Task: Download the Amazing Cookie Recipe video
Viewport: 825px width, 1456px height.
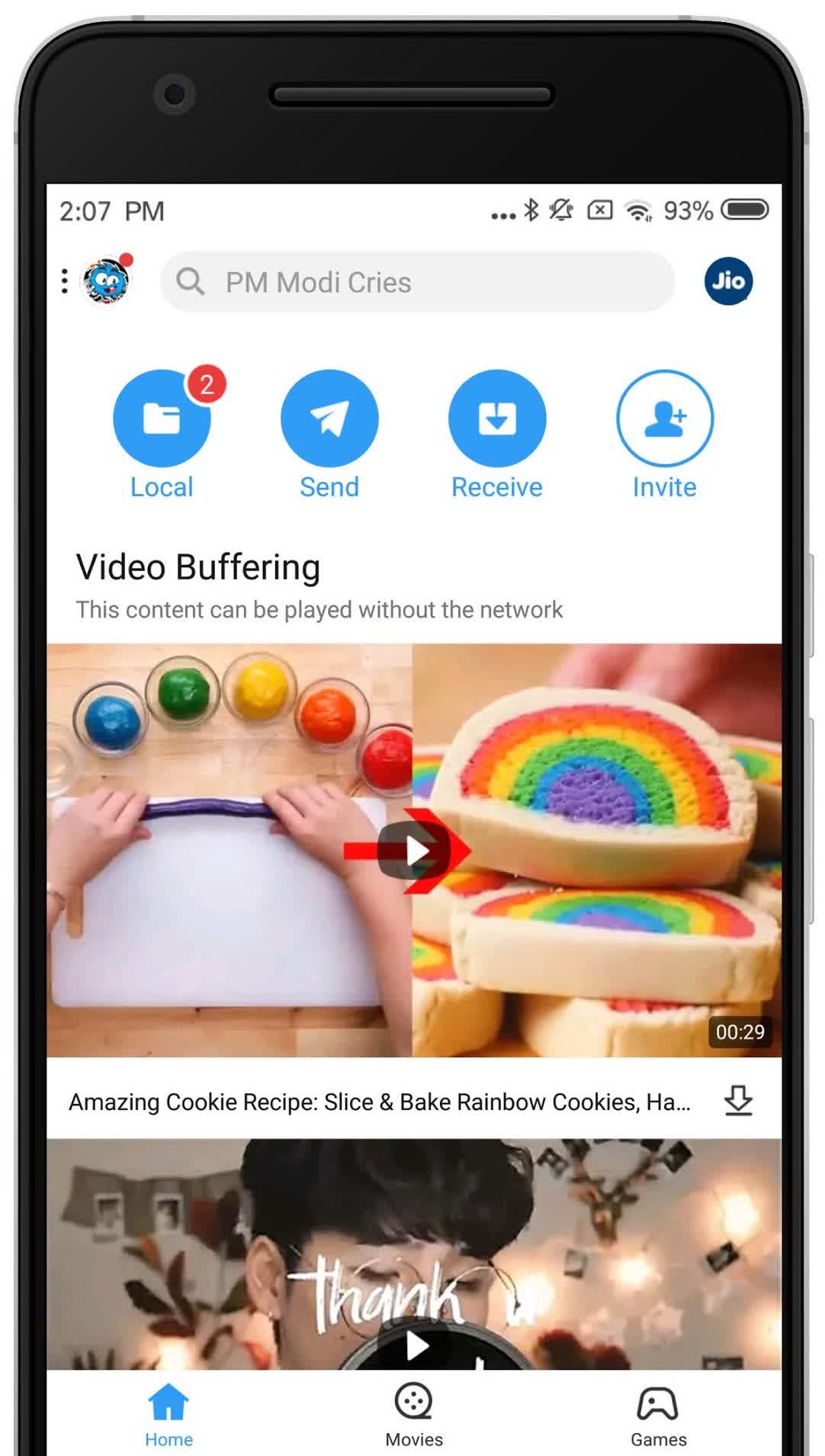Action: click(737, 1102)
